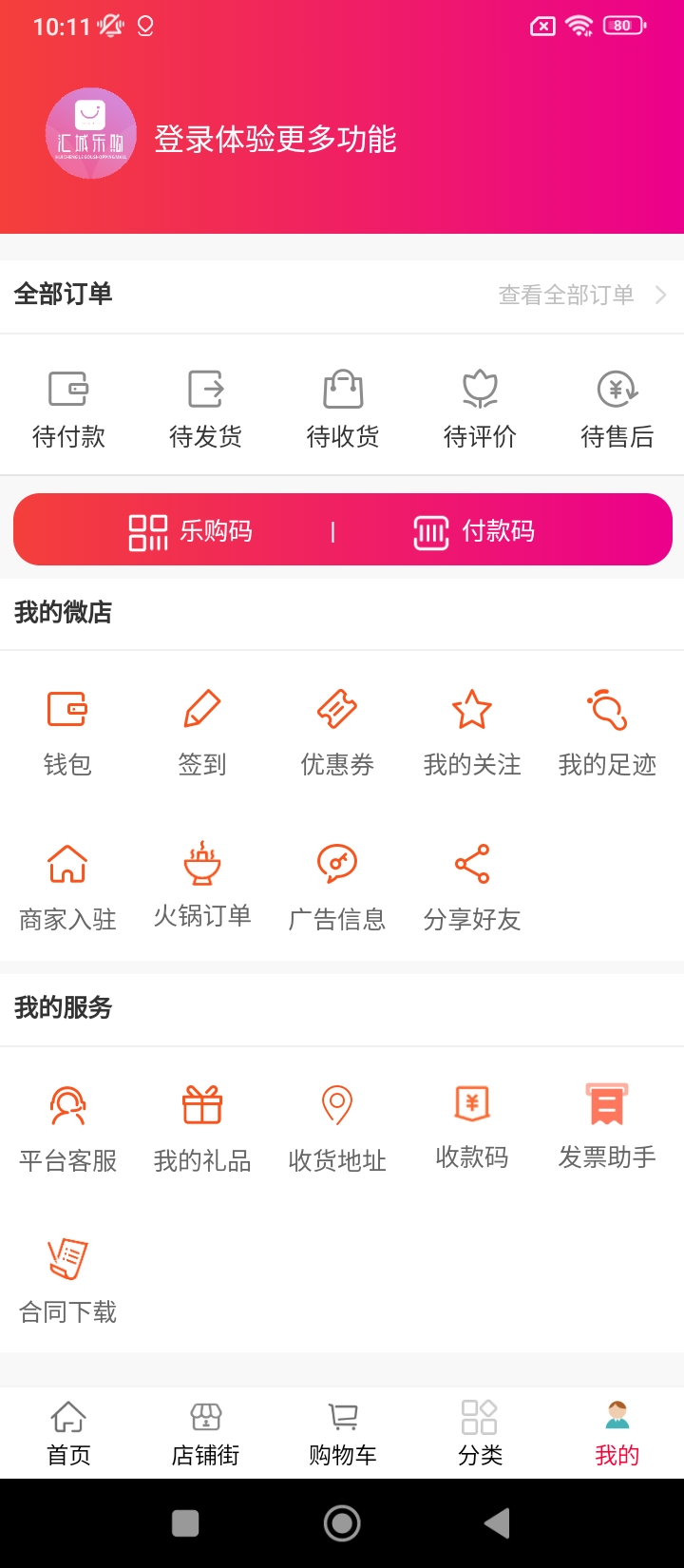Screen dimensions: 684x1568
Task: Open the 待评价 orders to review
Action: click(x=480, y=409)
